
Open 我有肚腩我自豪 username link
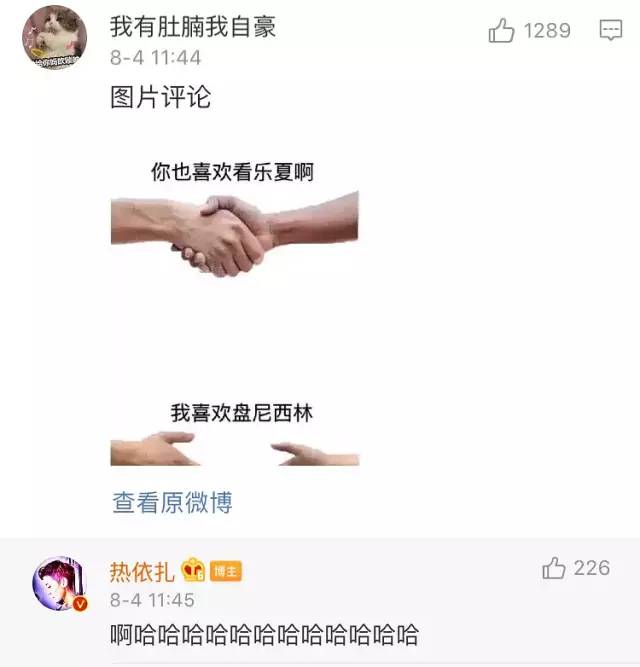tap(192, 27)
